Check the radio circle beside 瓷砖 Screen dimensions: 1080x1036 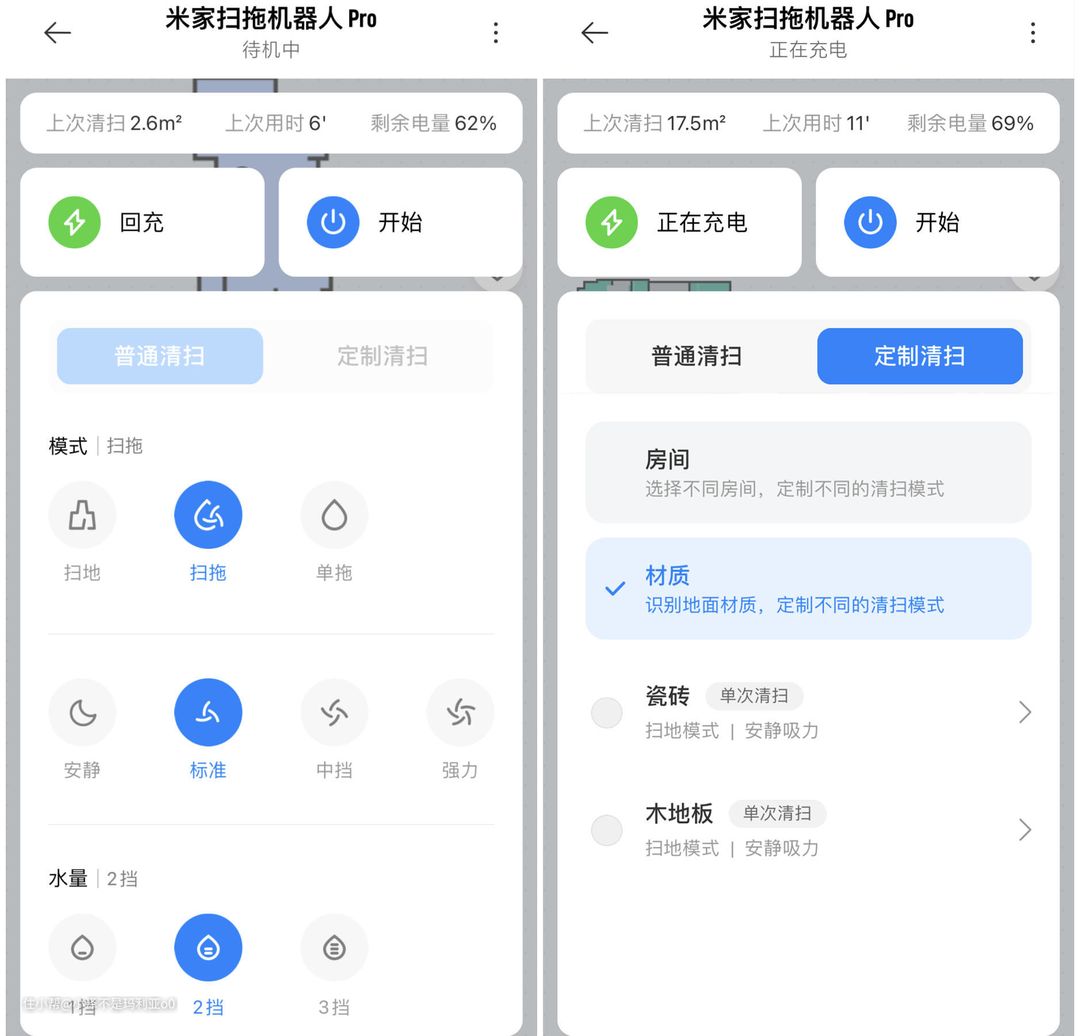607,713
